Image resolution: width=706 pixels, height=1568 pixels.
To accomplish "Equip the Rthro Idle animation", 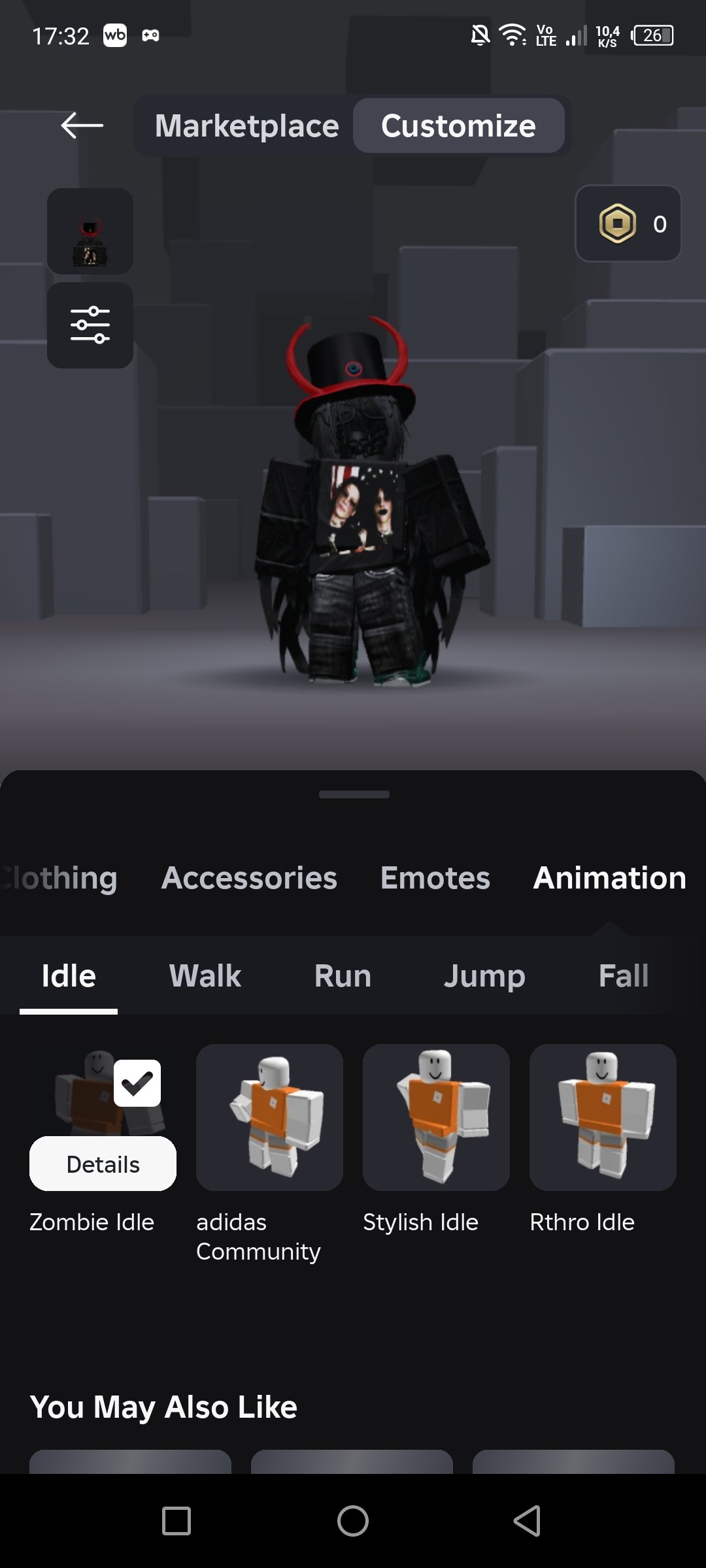I will 603,1117.
